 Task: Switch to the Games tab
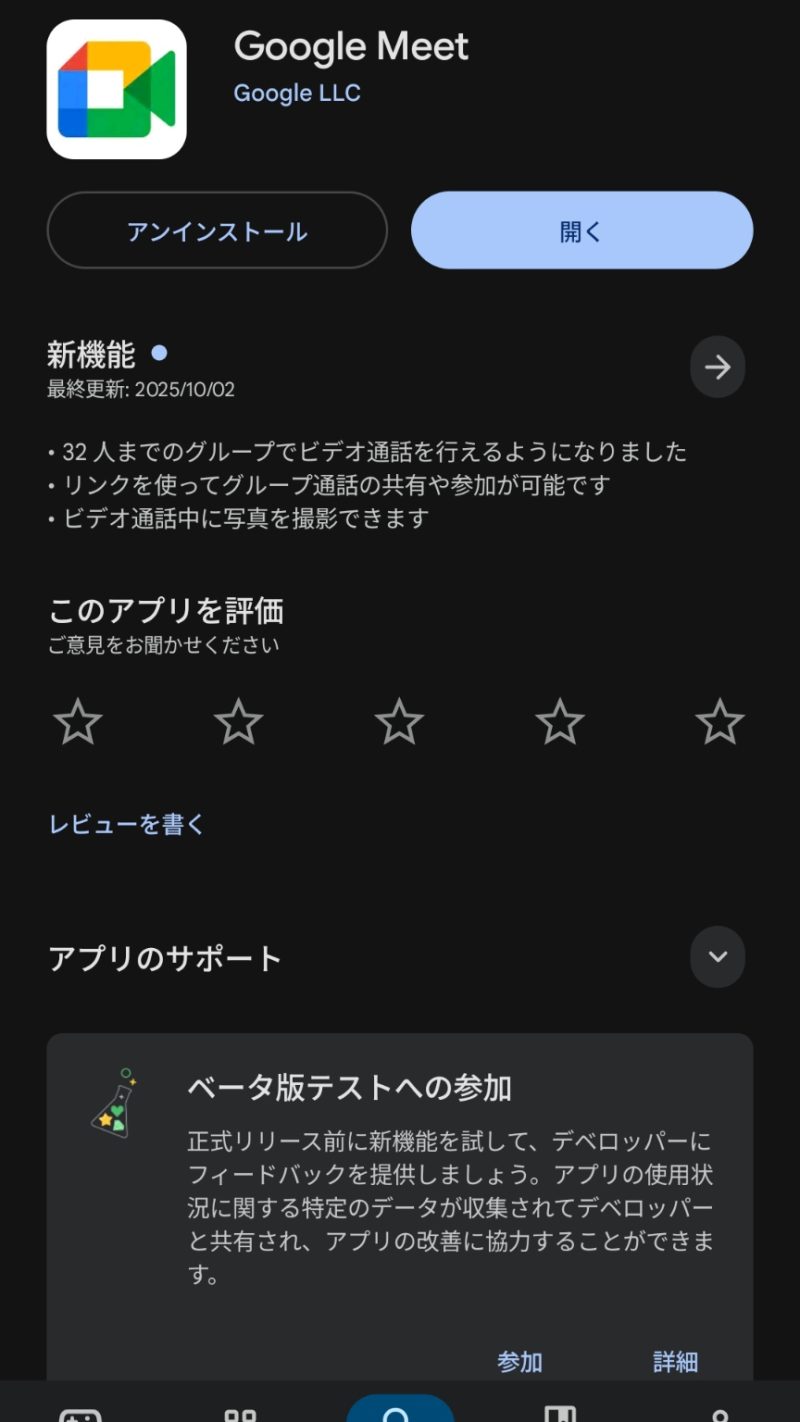[80, 1414]
